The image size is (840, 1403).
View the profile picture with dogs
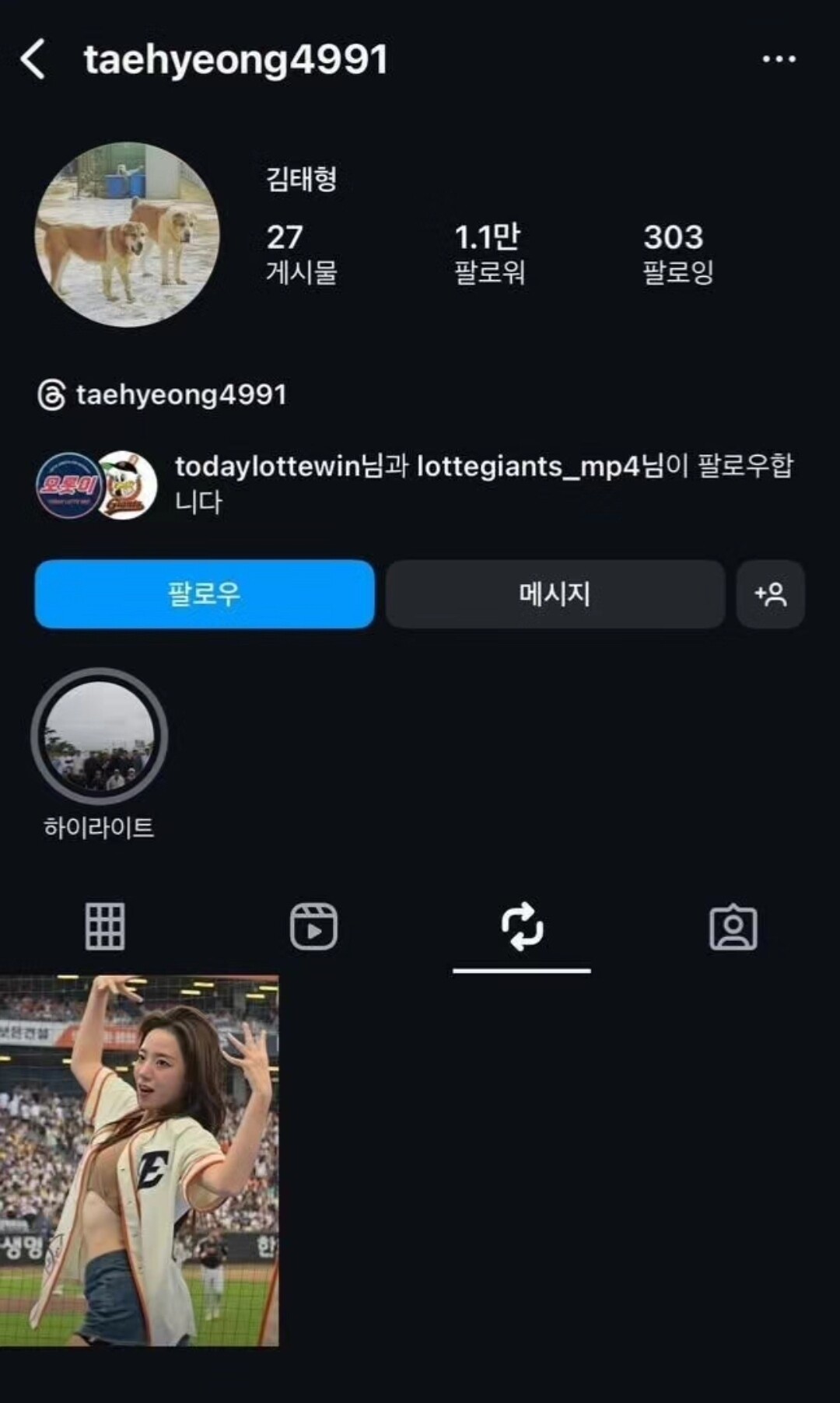click(x=127, y=234)
